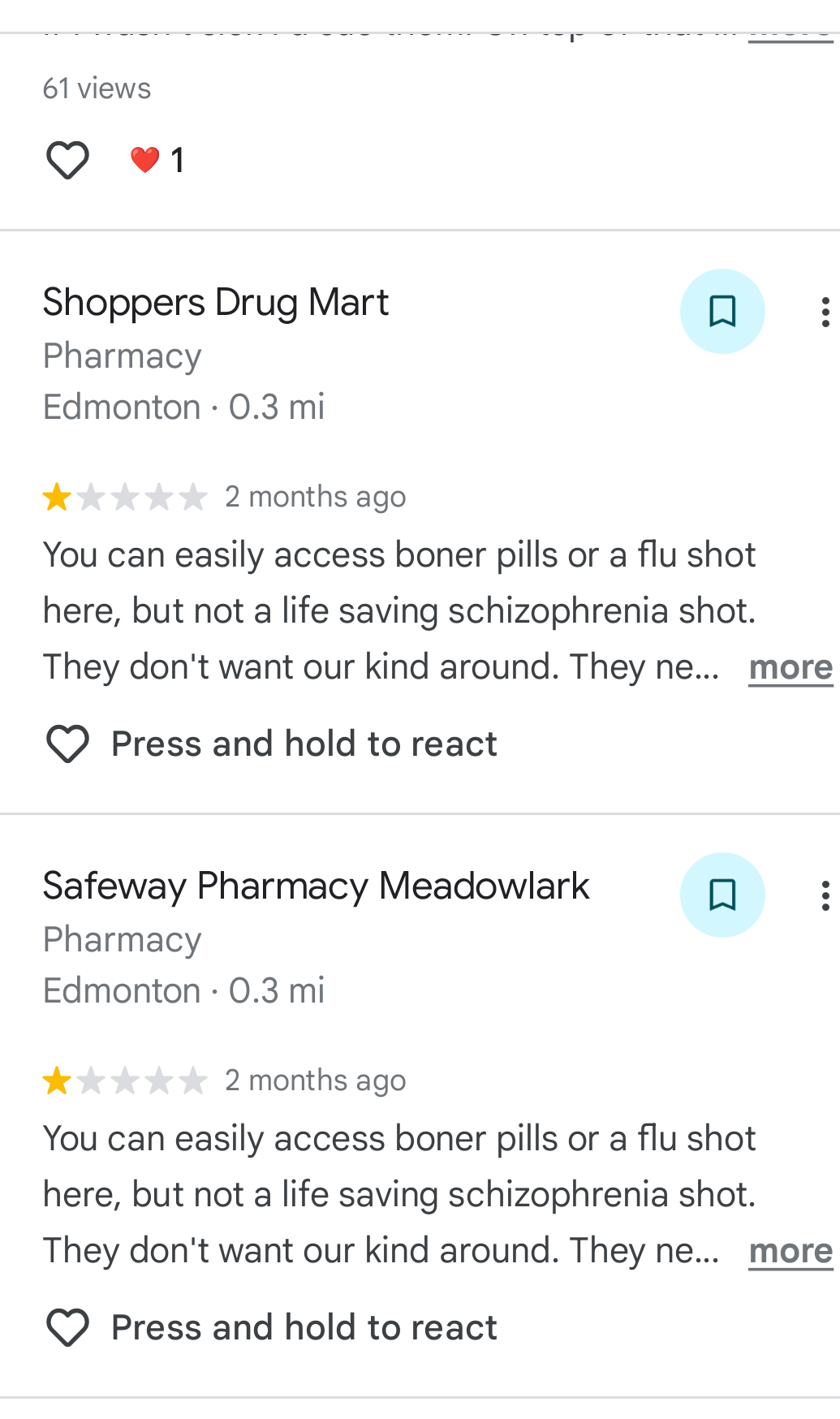Open overflow menu for Shoppers Drug Mart review
Image resolution: width=840 pixels, height=1419 pixels.
[824, 312]
